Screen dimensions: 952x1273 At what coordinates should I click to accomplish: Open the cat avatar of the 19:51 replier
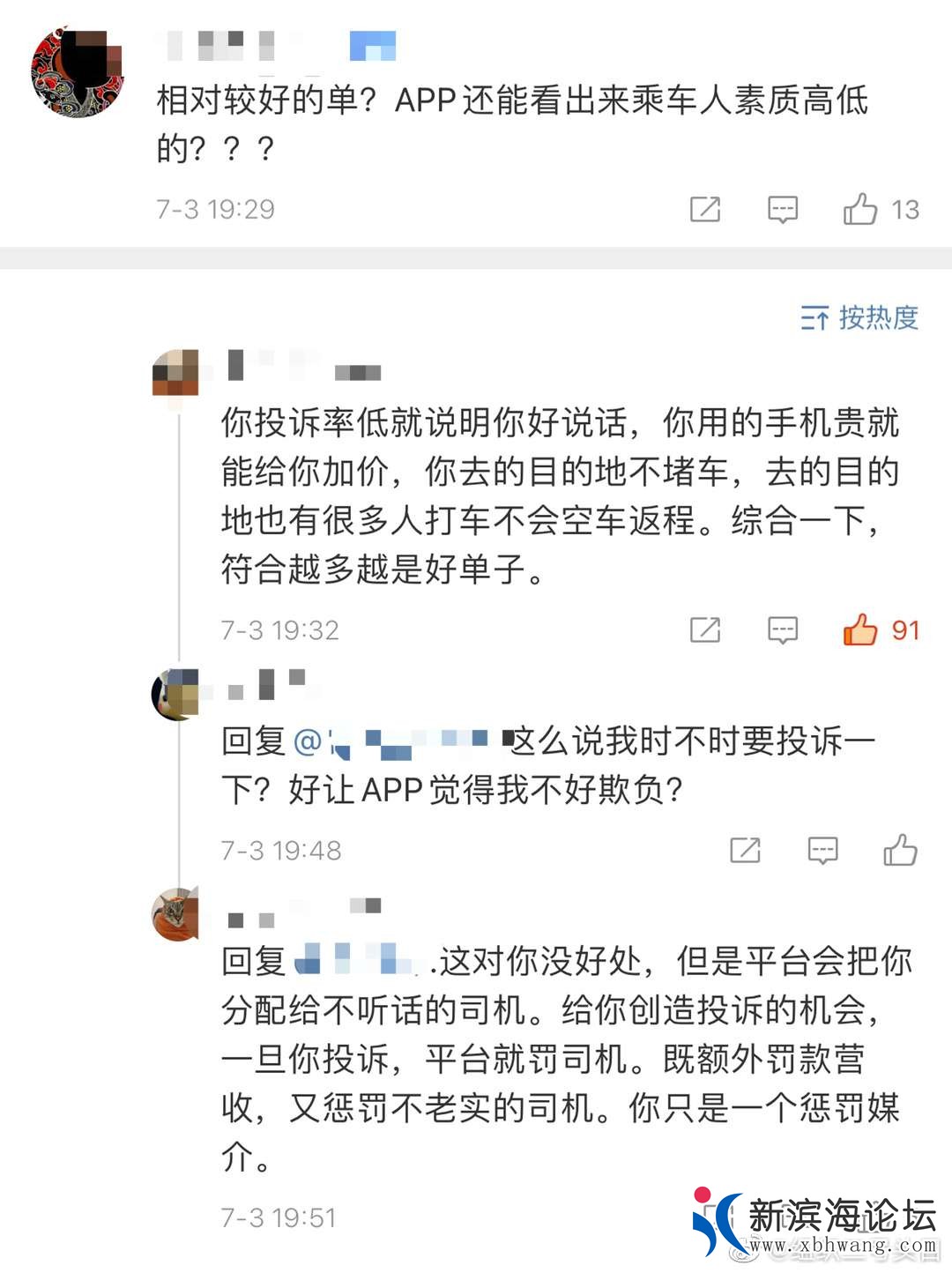[175, 914]
